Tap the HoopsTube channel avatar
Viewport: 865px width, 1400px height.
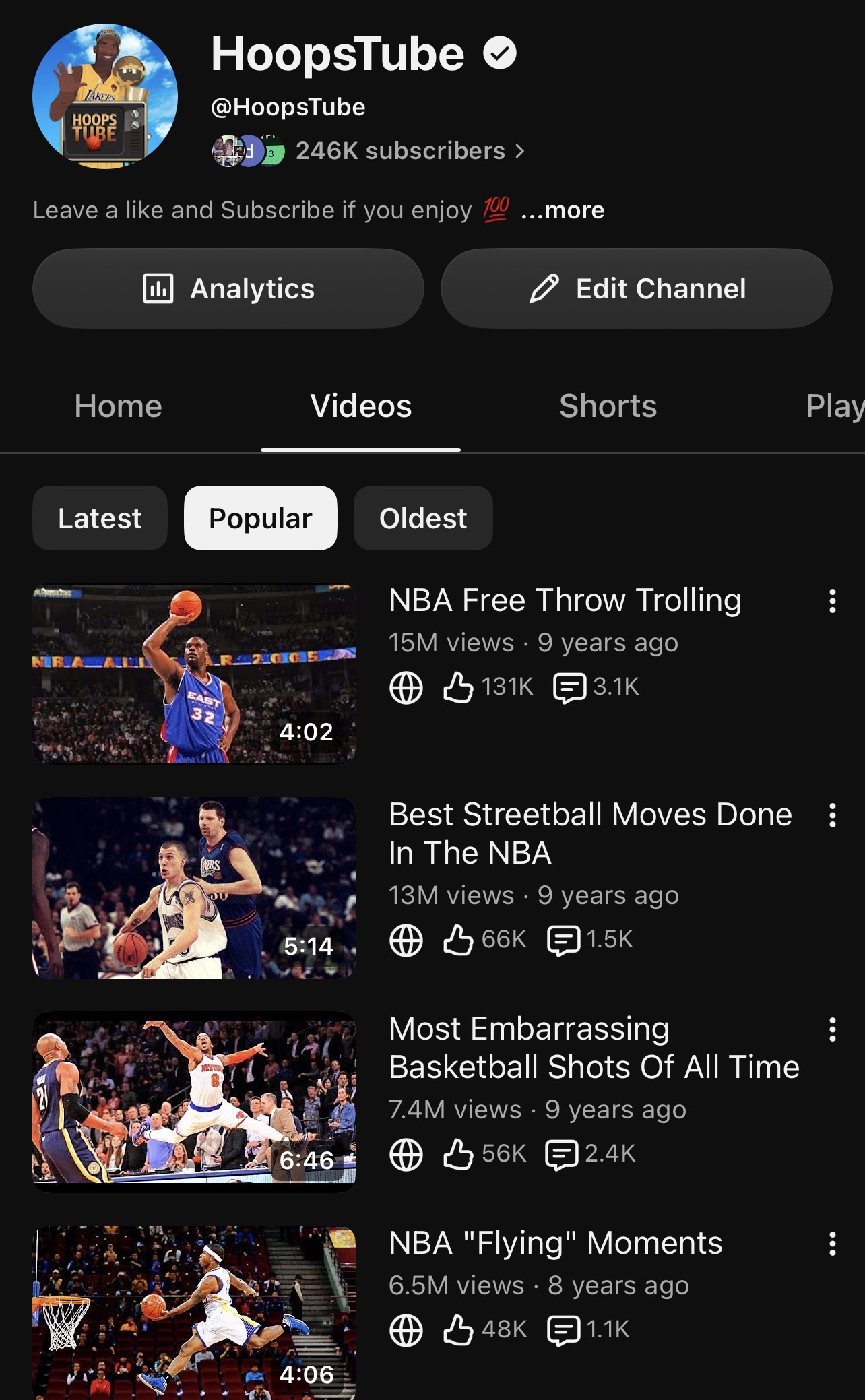[105, 96]
